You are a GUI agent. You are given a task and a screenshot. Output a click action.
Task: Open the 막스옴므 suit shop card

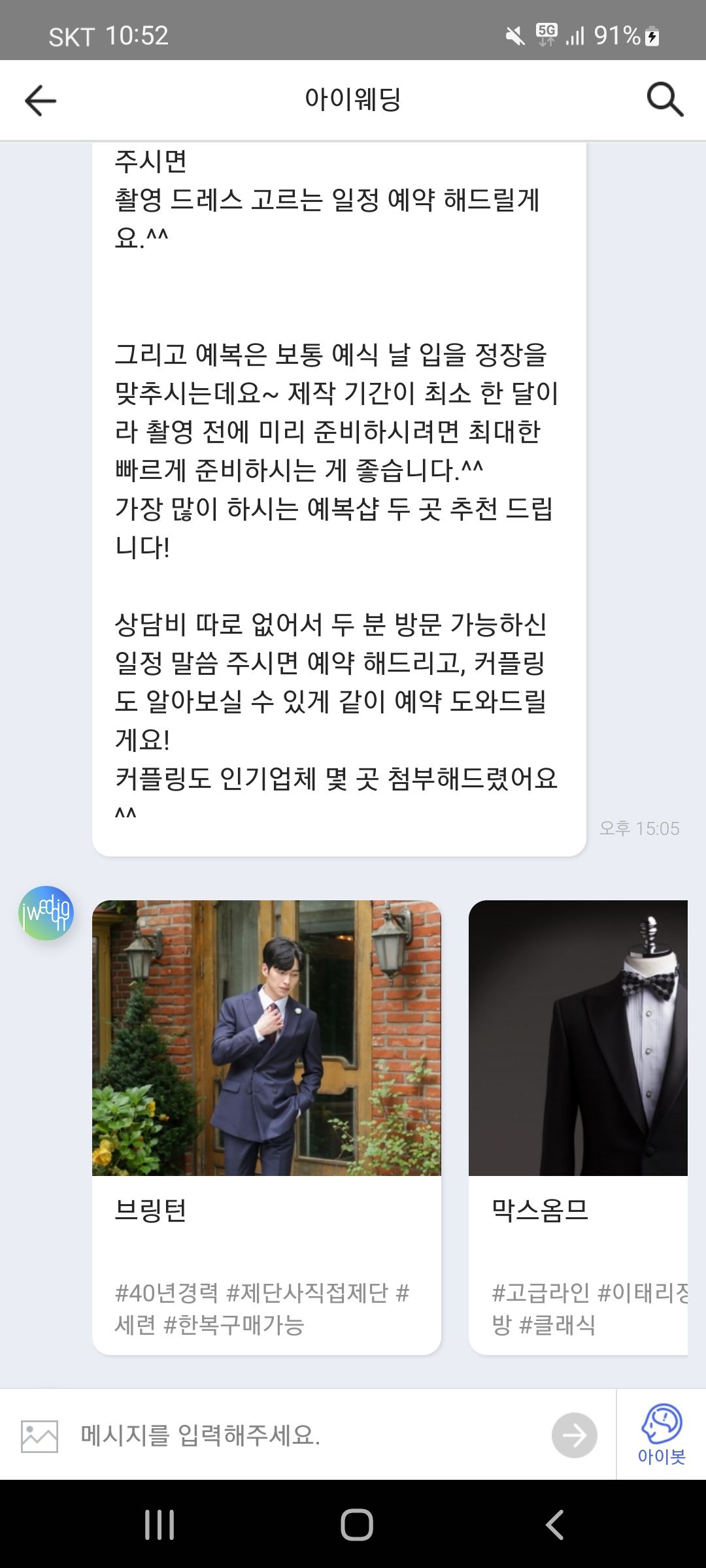578,1126
